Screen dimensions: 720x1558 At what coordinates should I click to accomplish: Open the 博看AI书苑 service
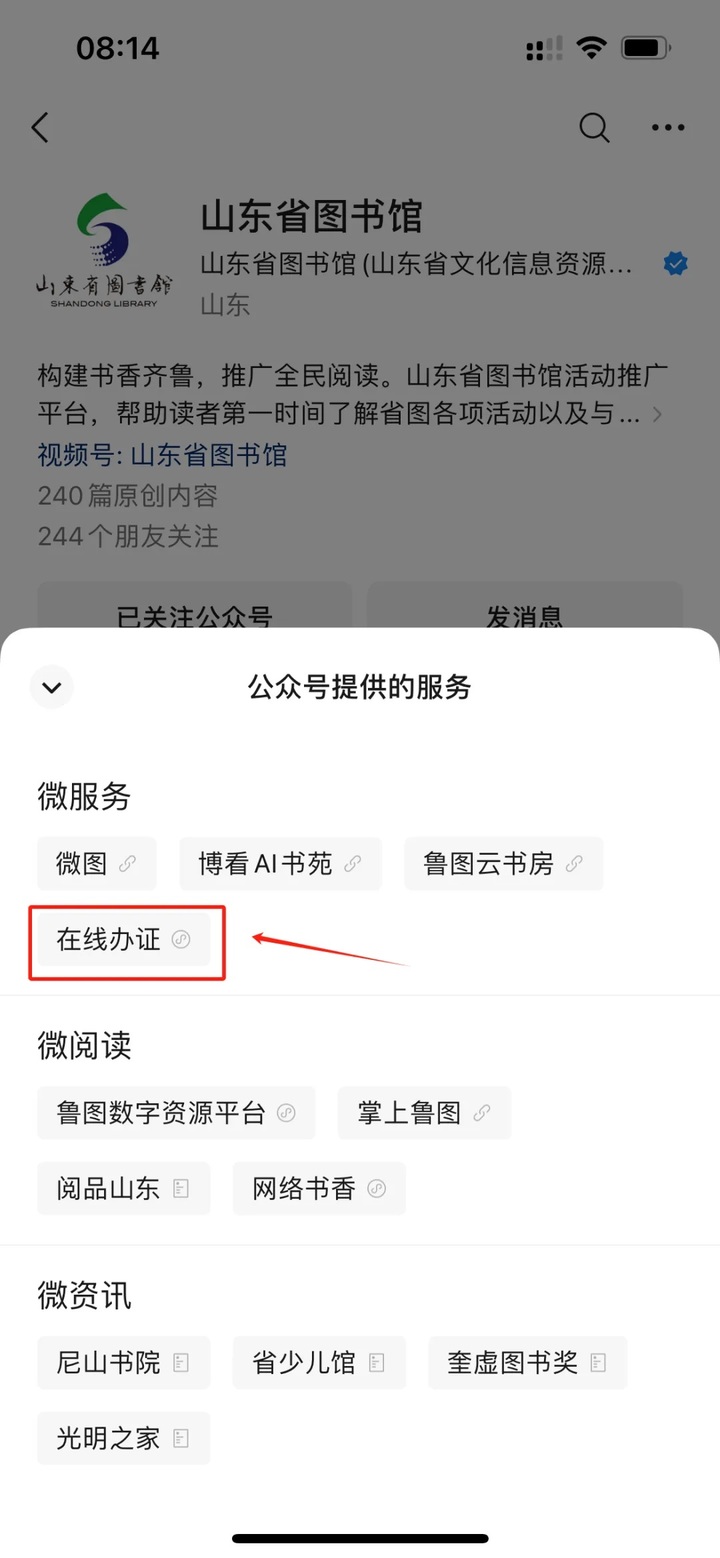(x=280, y=864)
